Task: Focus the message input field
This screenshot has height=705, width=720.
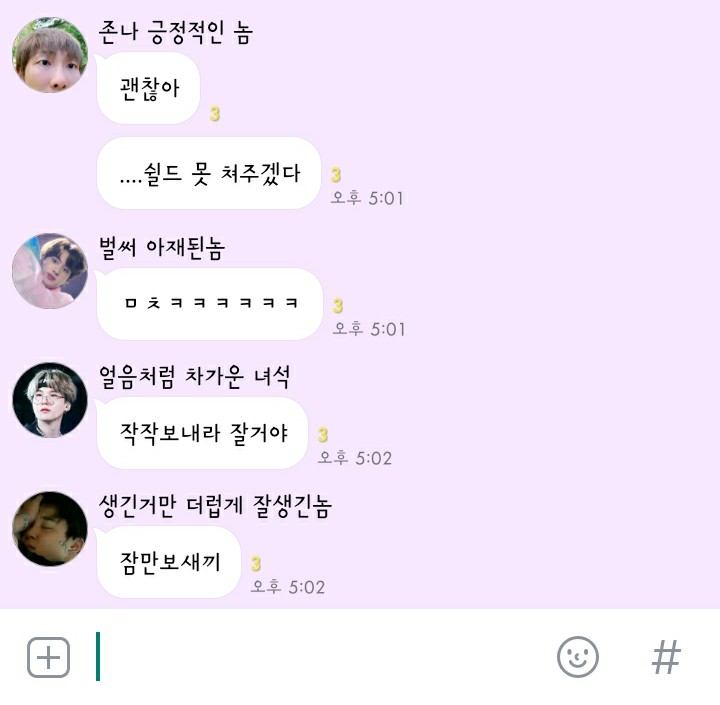Action: [x=320, y=657]
